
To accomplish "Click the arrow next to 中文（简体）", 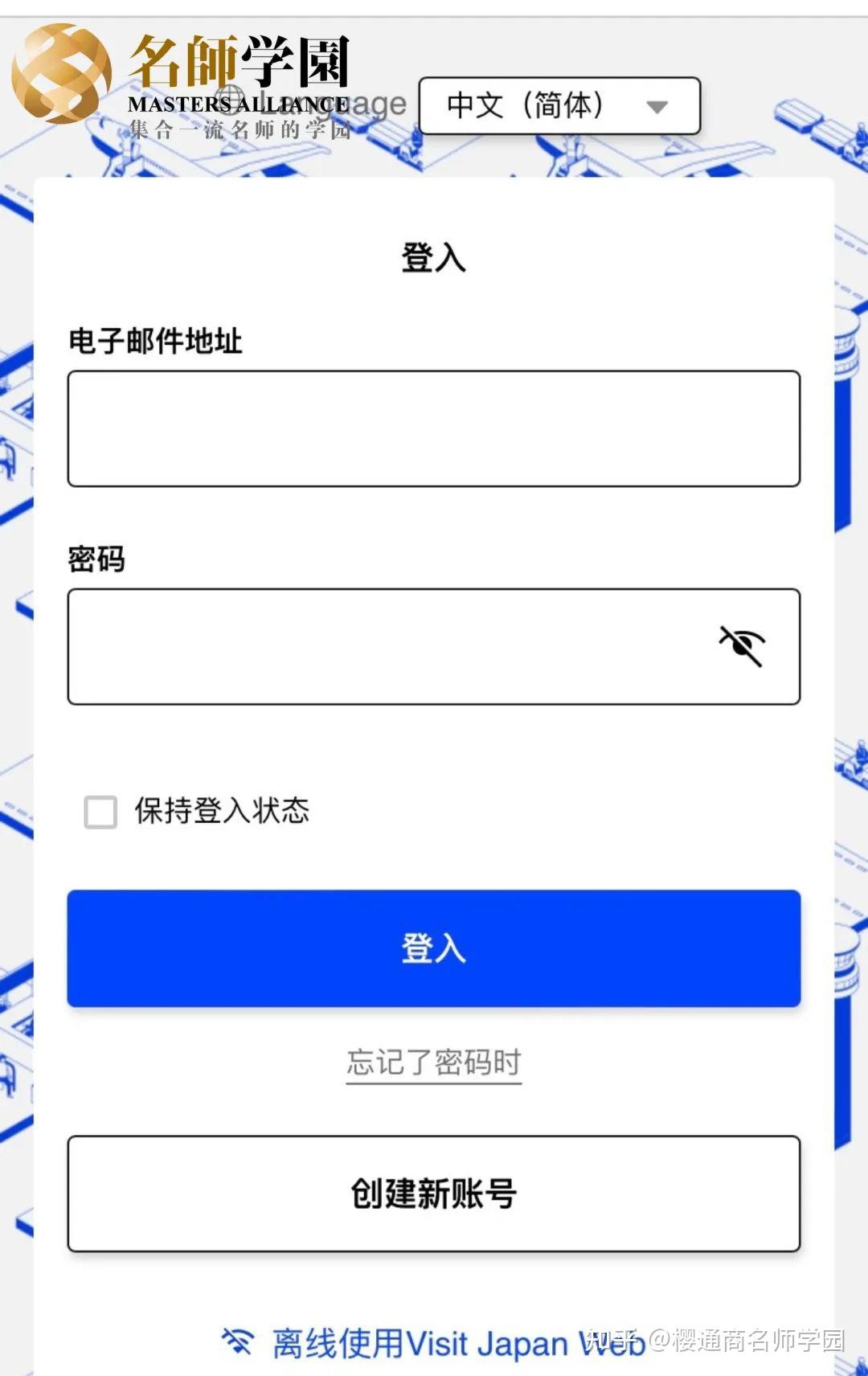I will [x=659, y=105].
